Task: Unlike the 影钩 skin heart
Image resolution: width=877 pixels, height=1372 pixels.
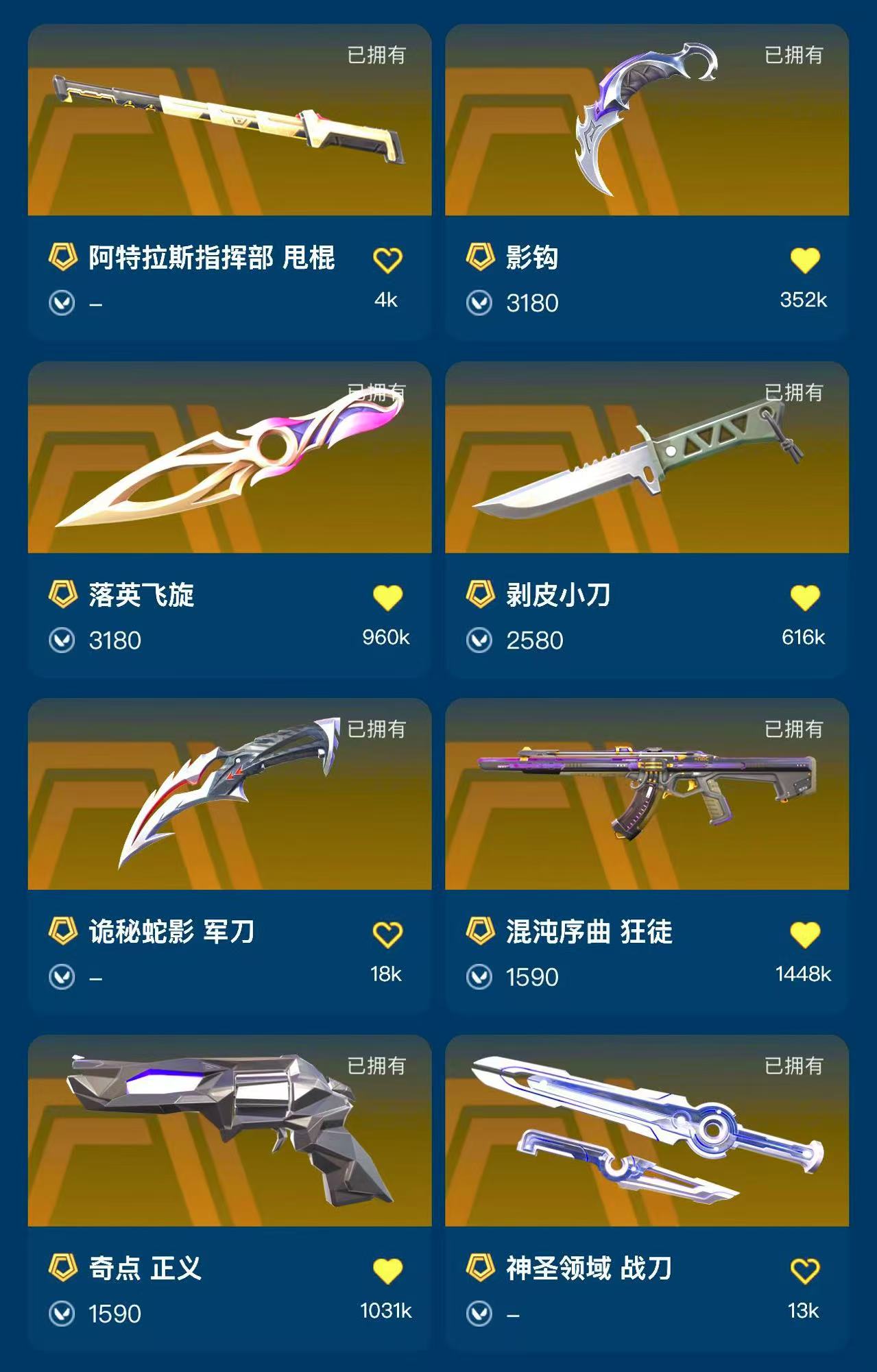Action: (x=805, y=260)
